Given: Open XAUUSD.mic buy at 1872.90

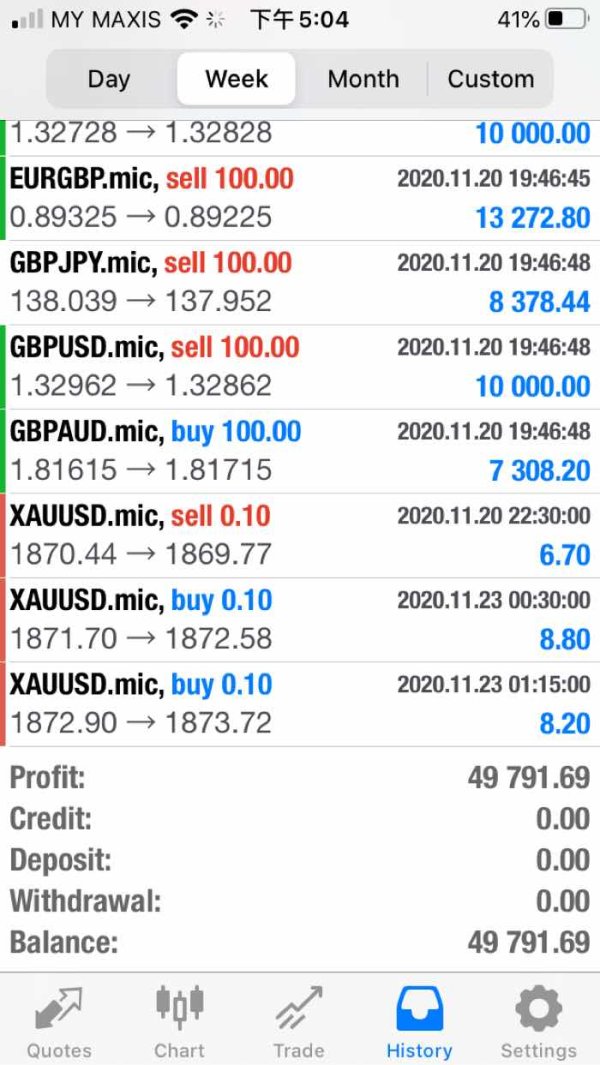Looking at the screenshot, I should pos(300,703).
